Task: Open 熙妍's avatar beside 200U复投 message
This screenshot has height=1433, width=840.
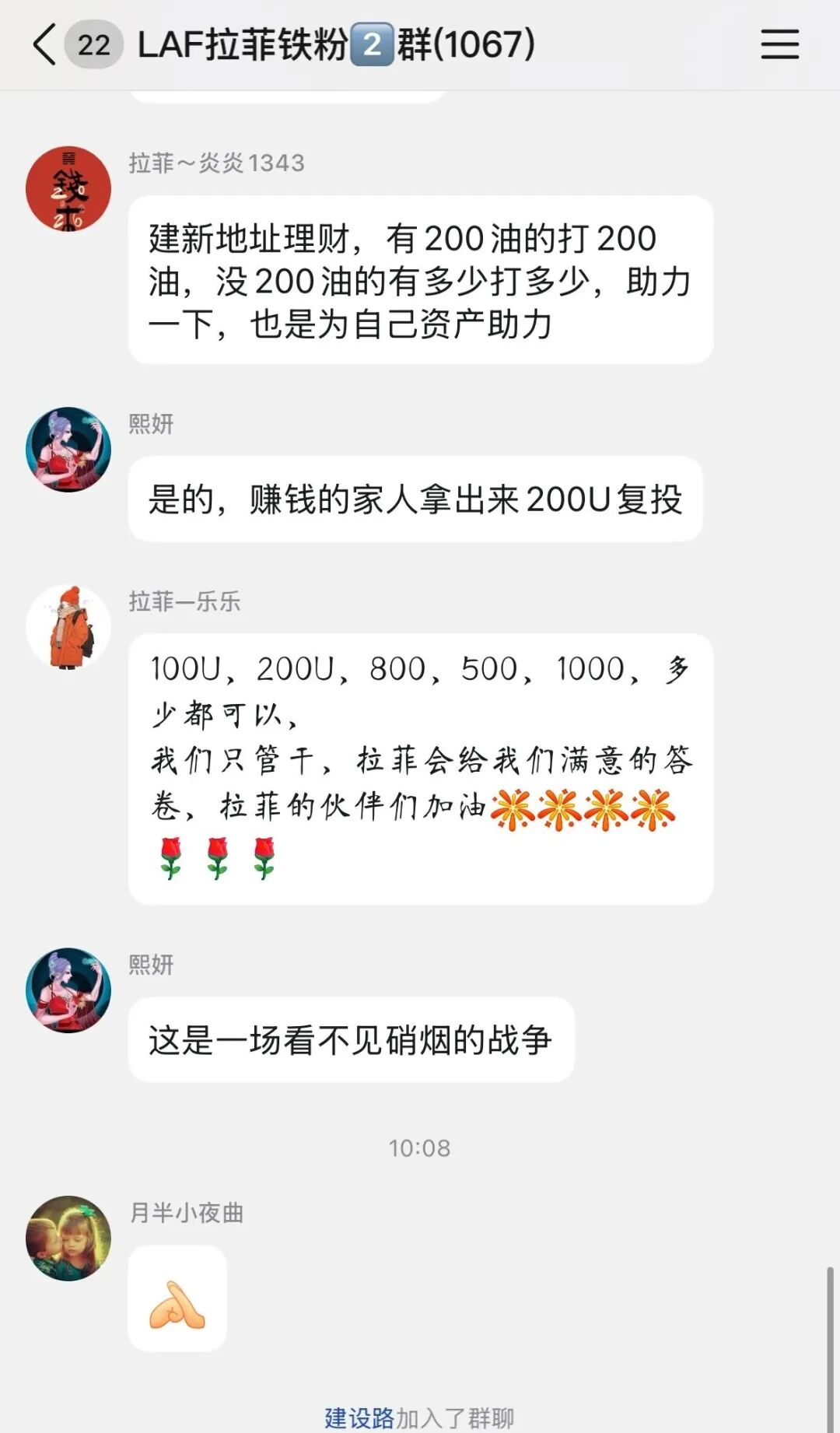Action: click(68, 450)
